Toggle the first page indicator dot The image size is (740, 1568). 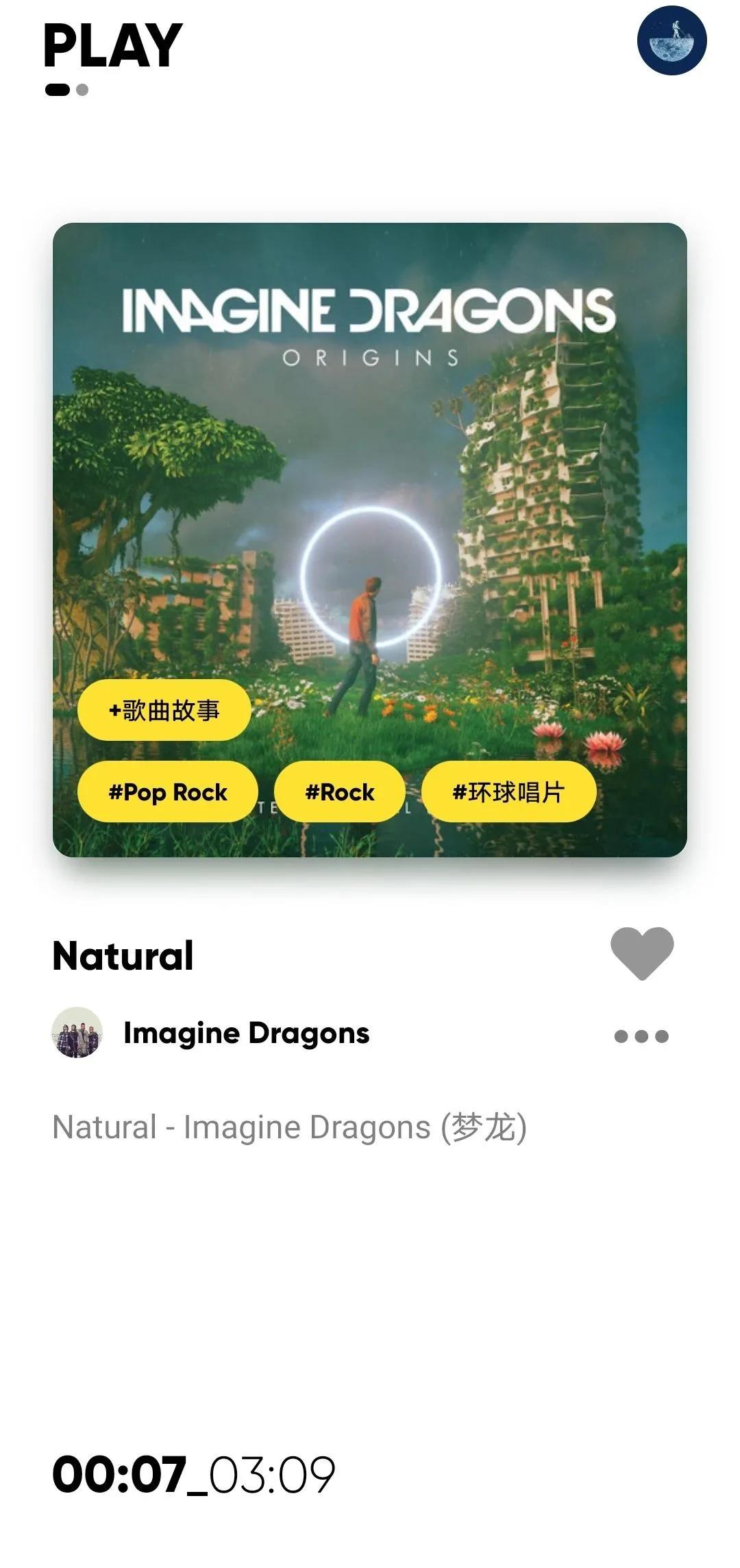click(57, 88)
